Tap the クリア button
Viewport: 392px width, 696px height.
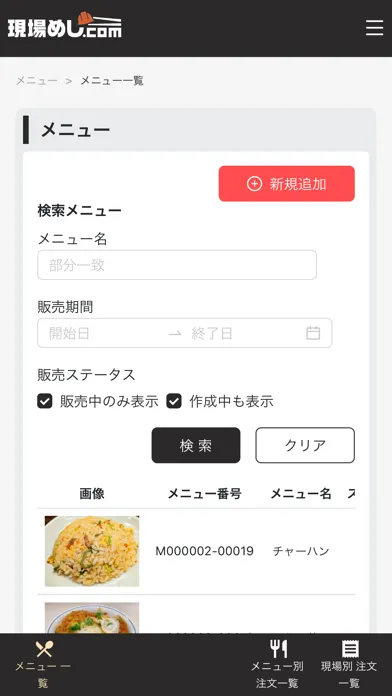point(305,445)
